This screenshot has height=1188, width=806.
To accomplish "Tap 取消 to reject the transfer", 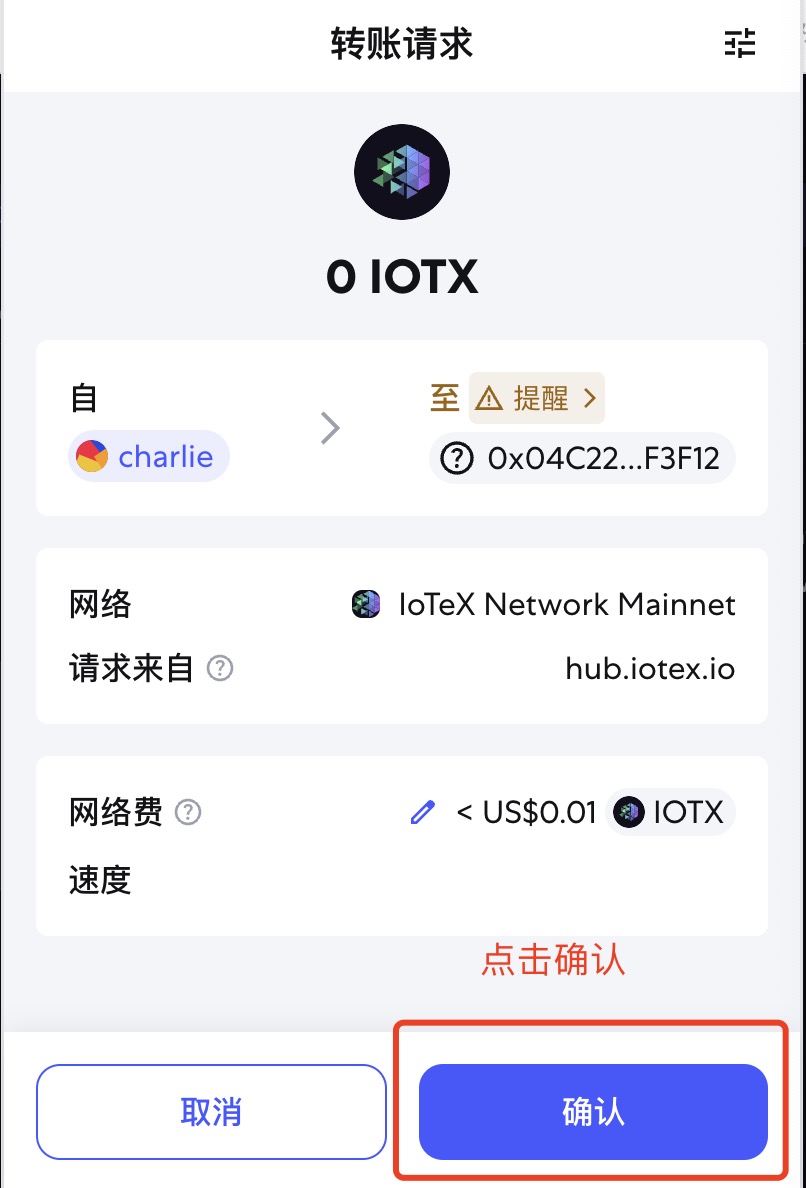I will (211, 1111).
